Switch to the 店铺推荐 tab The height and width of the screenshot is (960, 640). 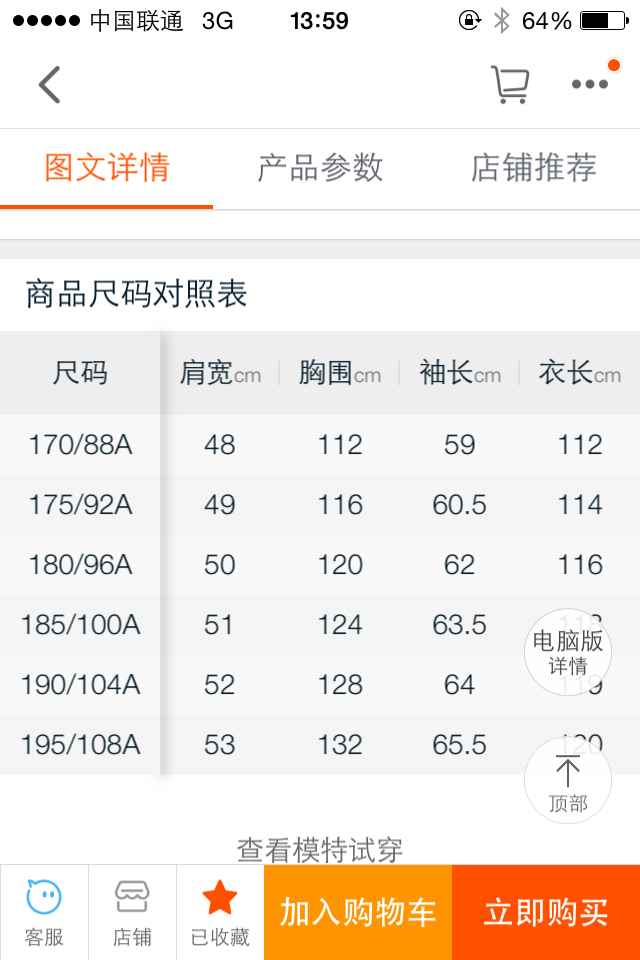[533, 168]
